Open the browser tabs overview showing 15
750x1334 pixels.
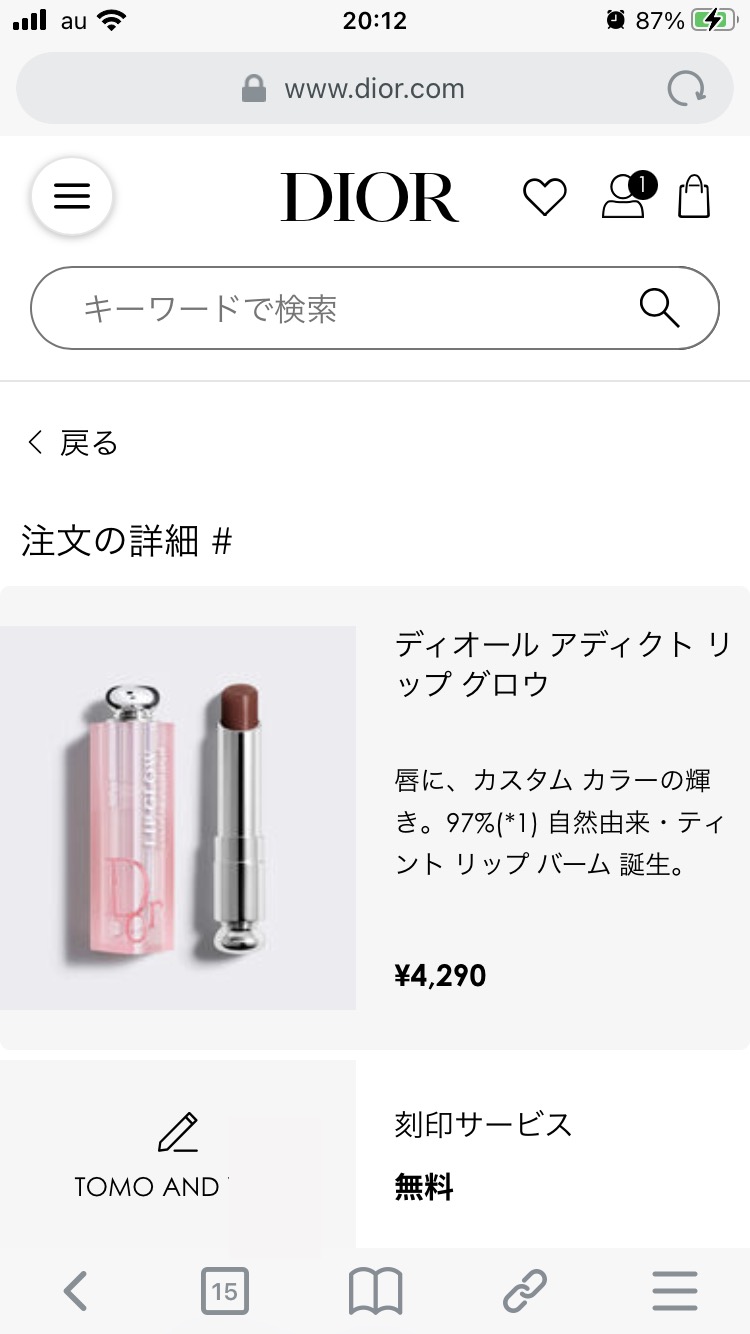point(224,1291)
